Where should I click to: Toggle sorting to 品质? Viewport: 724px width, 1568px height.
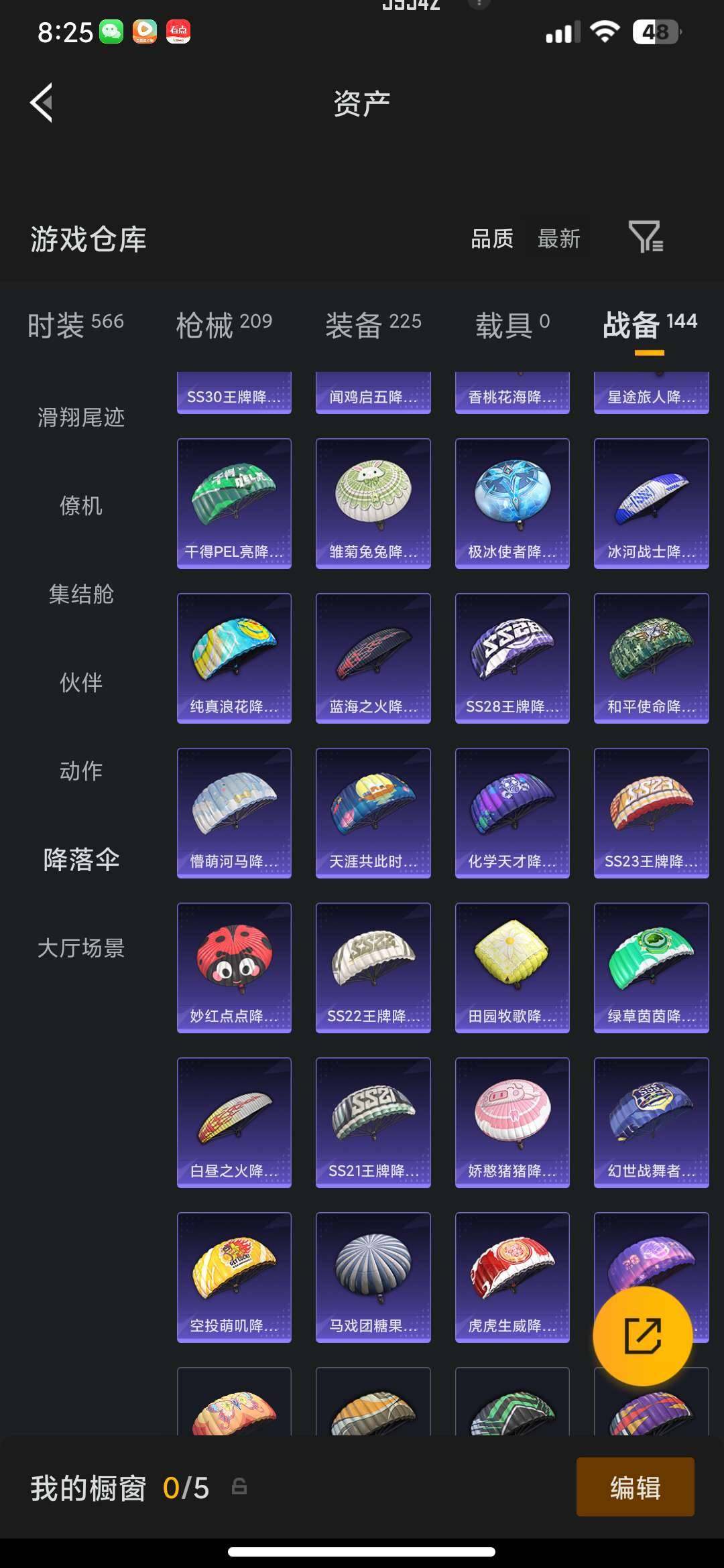point(491,239)
